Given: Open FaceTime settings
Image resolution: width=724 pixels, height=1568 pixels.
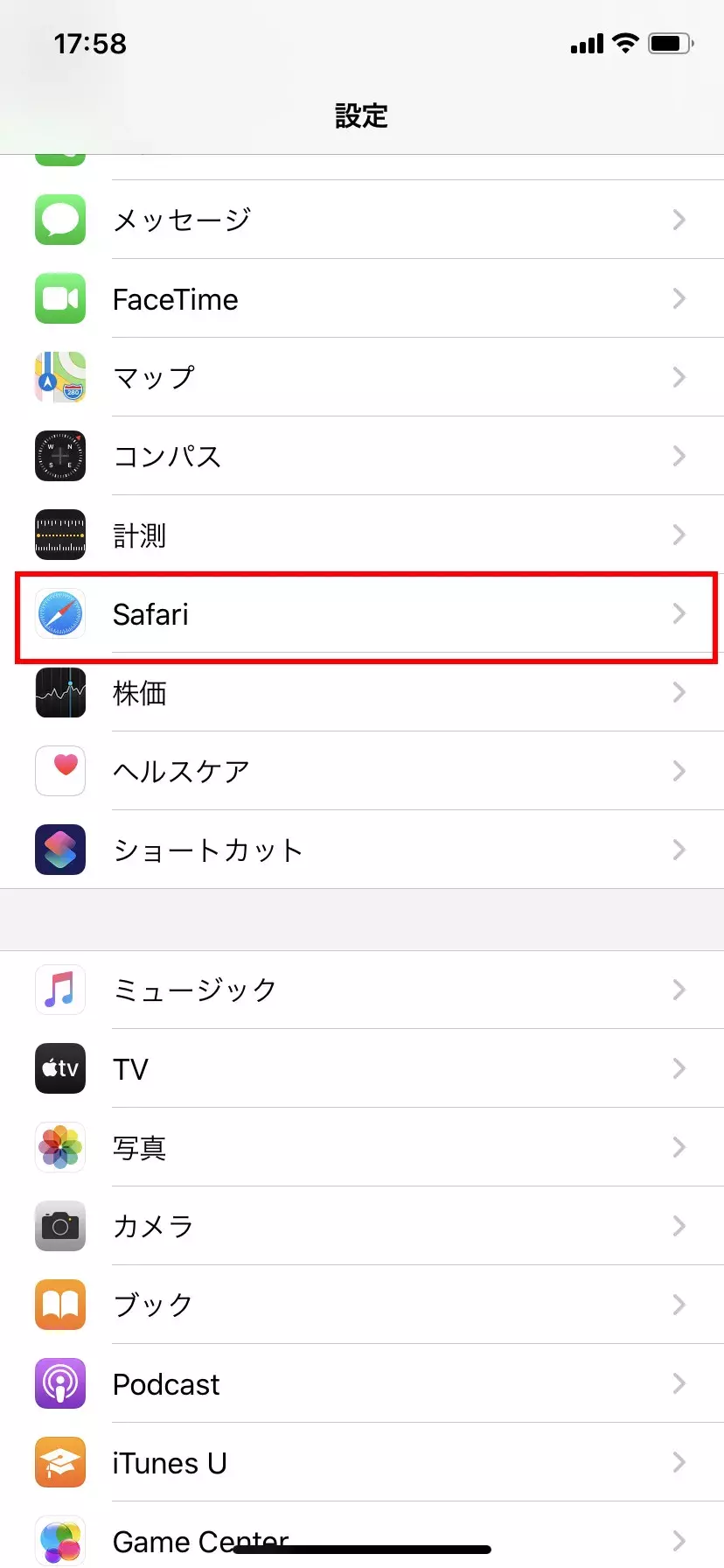Looking at the screenshot, I should tap(361, 299).
